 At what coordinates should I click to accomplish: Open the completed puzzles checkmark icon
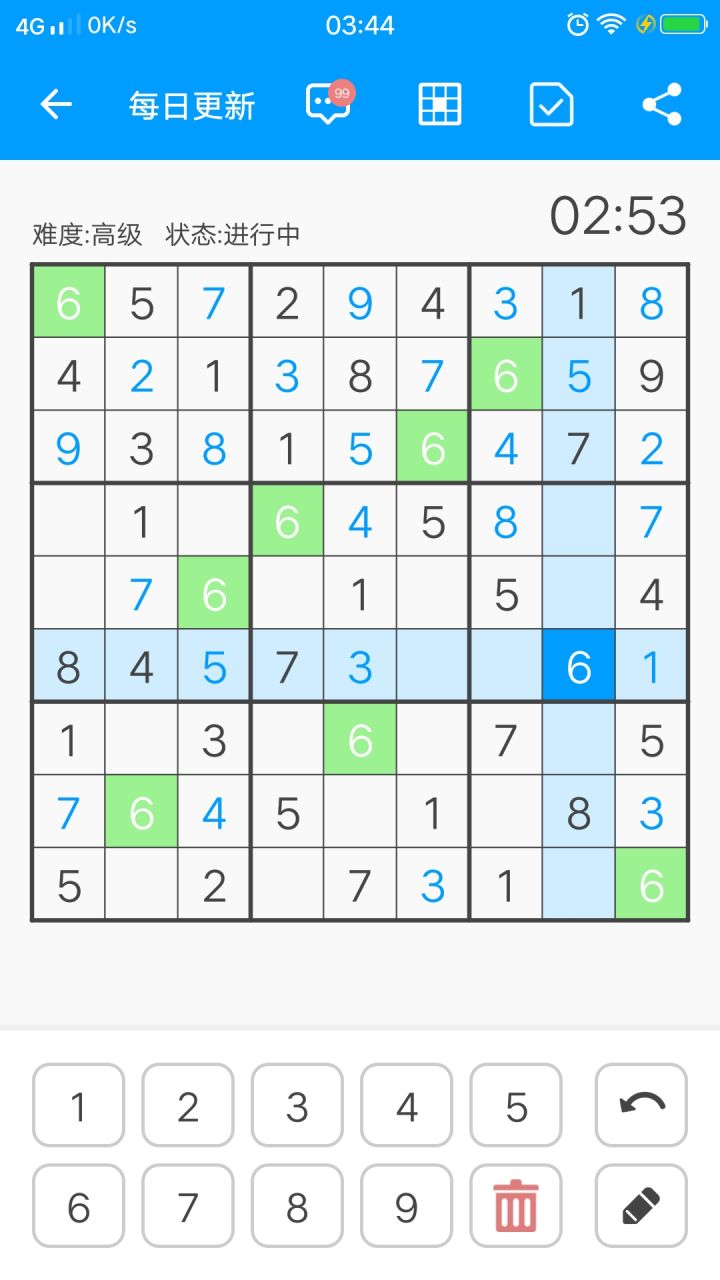[552, 104]
